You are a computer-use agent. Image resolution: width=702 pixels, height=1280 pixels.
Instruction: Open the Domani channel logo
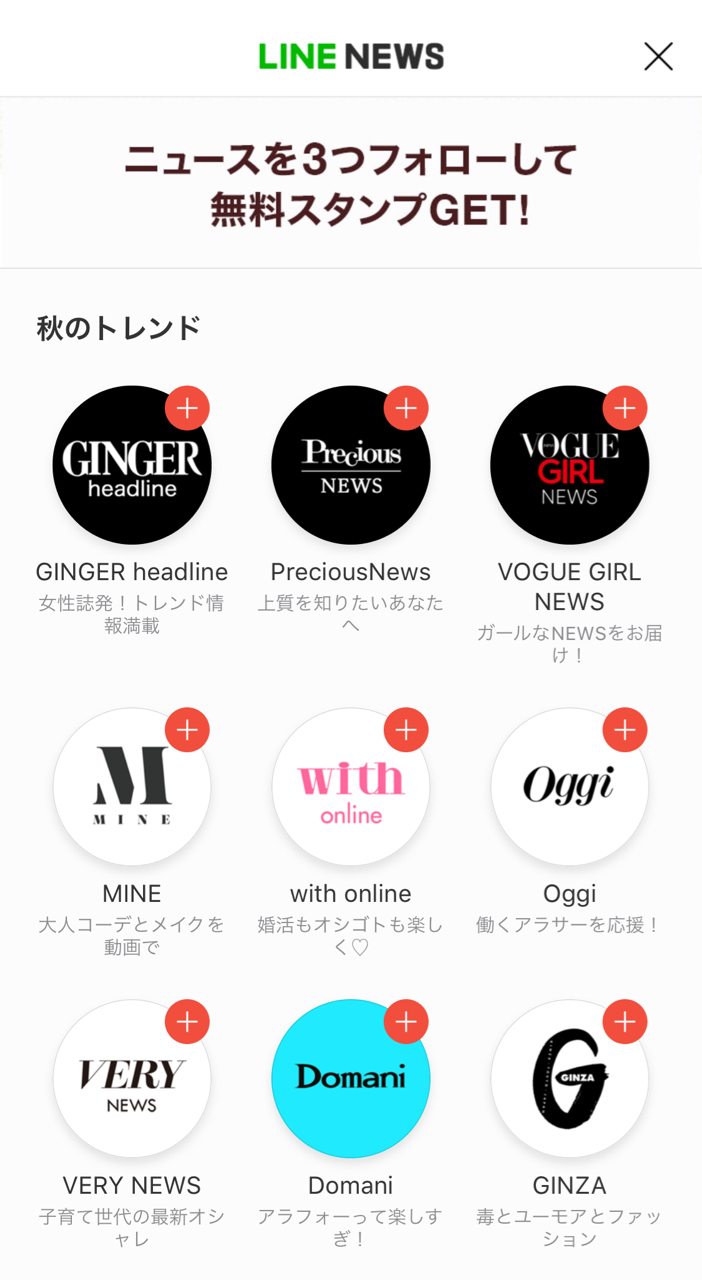(x=351, y=1079)
